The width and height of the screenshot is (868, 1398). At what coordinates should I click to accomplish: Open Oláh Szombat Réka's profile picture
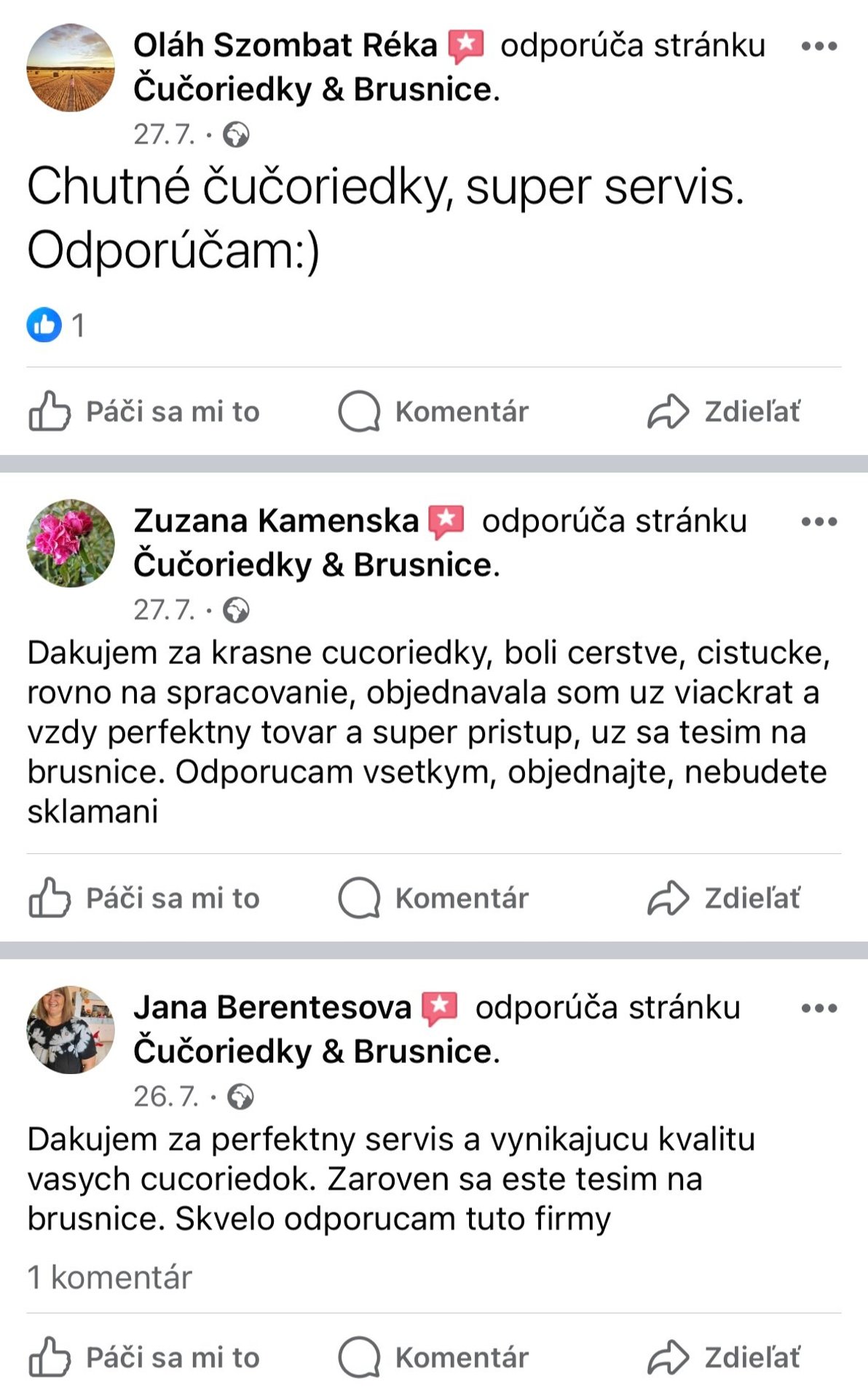coord(71,68)
